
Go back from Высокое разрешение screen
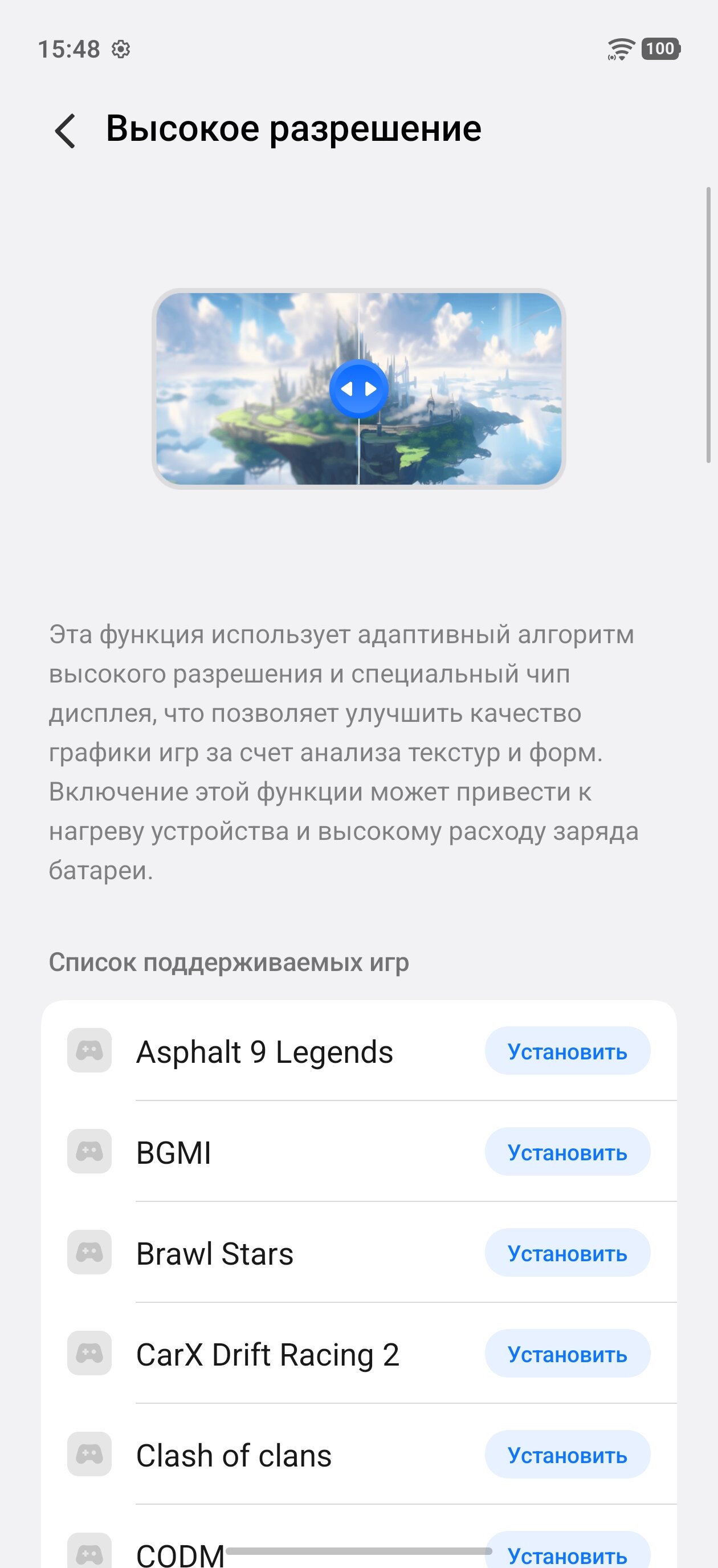tap(65, 130)
